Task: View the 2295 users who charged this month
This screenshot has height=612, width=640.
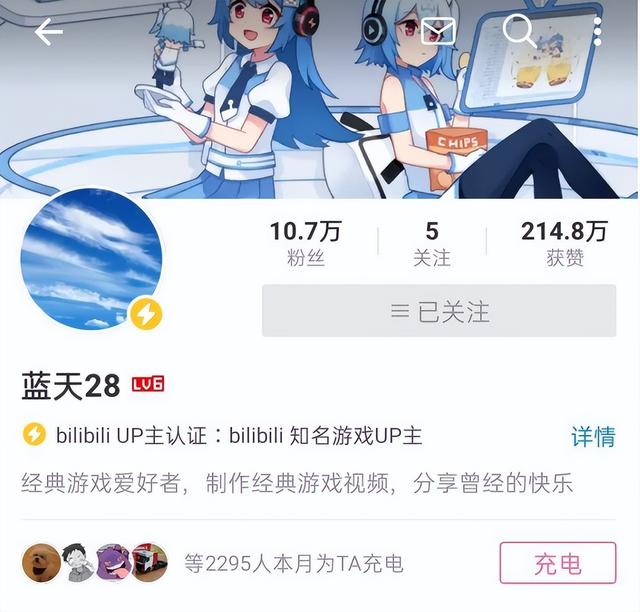Action: (293, 564)
